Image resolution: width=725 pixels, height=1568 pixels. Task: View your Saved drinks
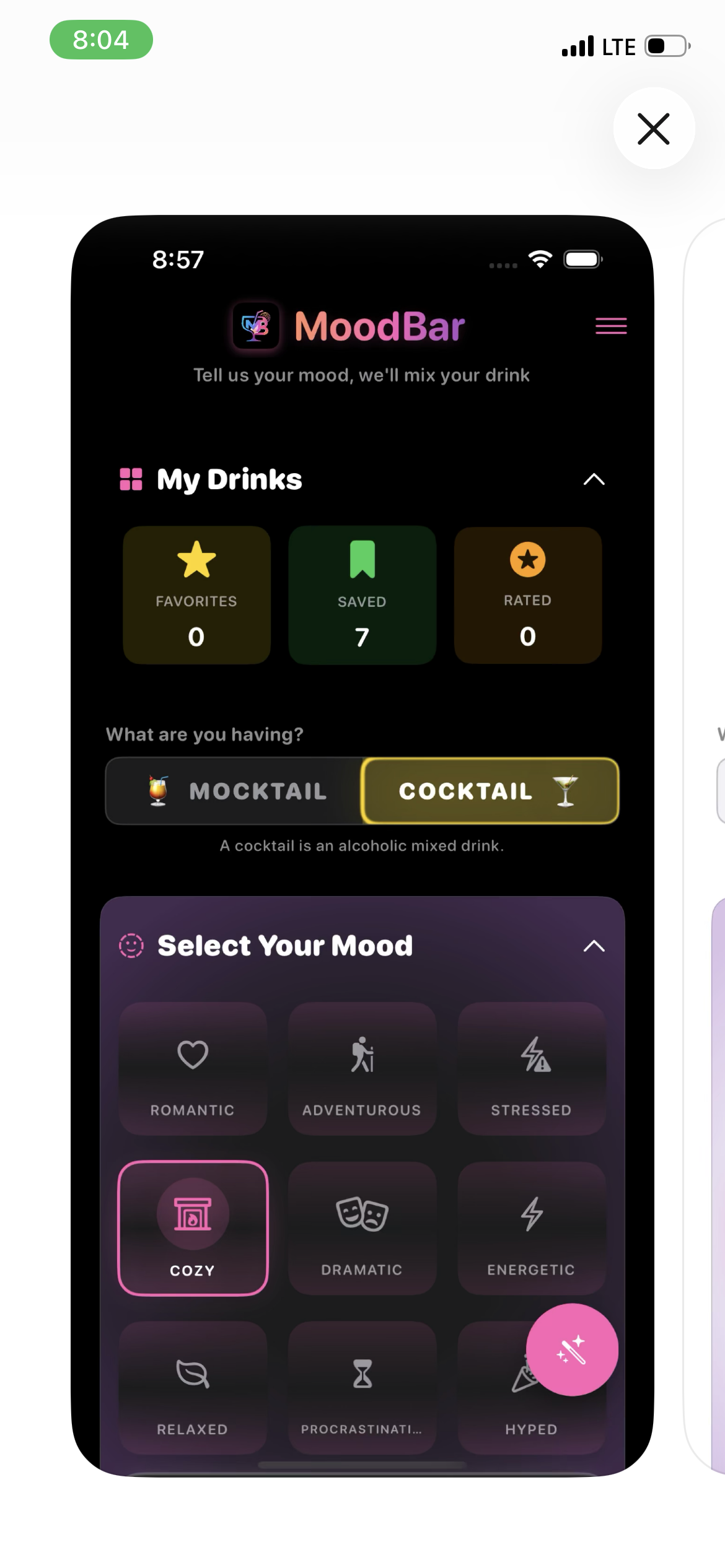pyautogui.click(x=362, y=595)
